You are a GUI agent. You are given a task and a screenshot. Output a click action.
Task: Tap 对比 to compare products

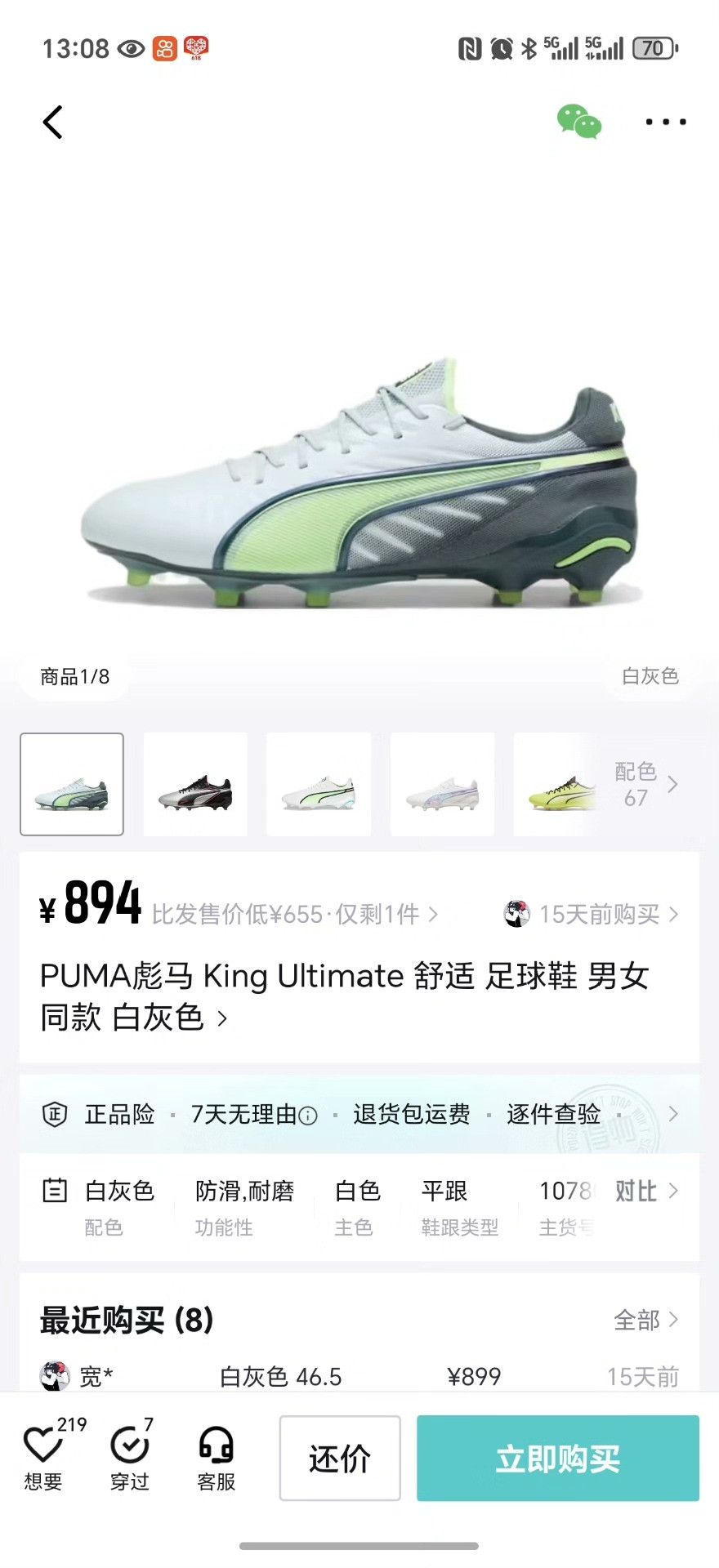pyautogui.click(x=646, y=1191)
